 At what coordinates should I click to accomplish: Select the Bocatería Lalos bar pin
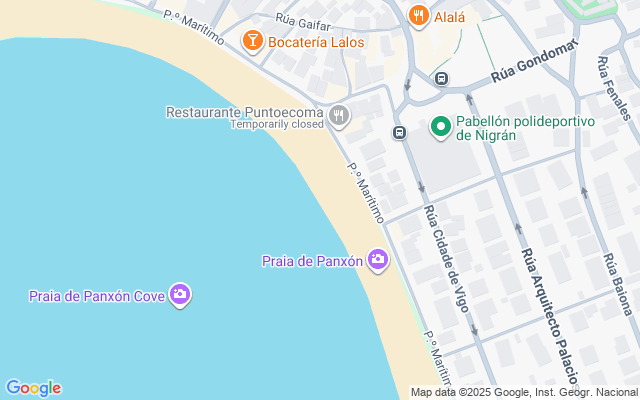[x=252, y=41]
